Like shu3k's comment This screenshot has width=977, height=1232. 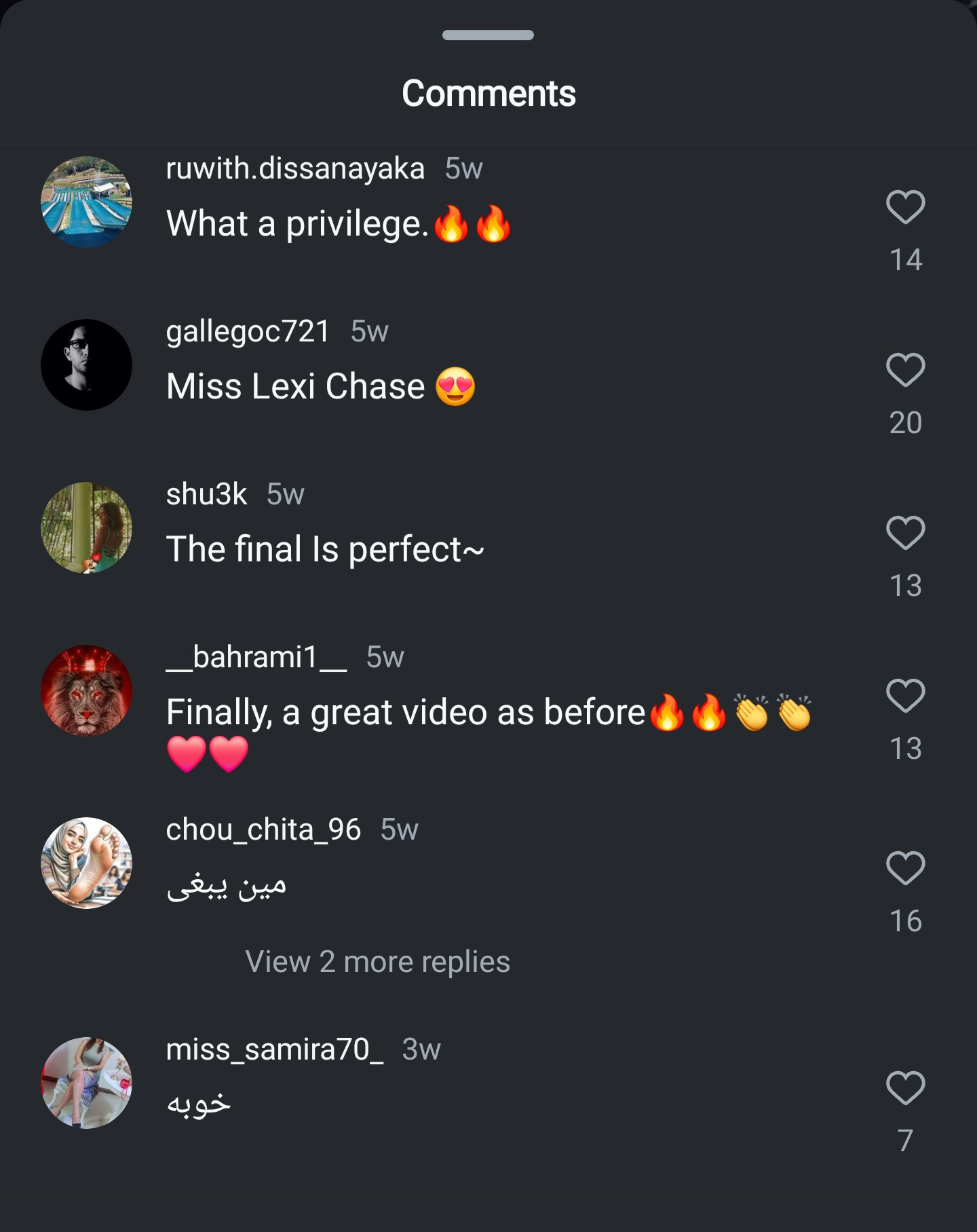pyautogui.click(x=905, y=533)
